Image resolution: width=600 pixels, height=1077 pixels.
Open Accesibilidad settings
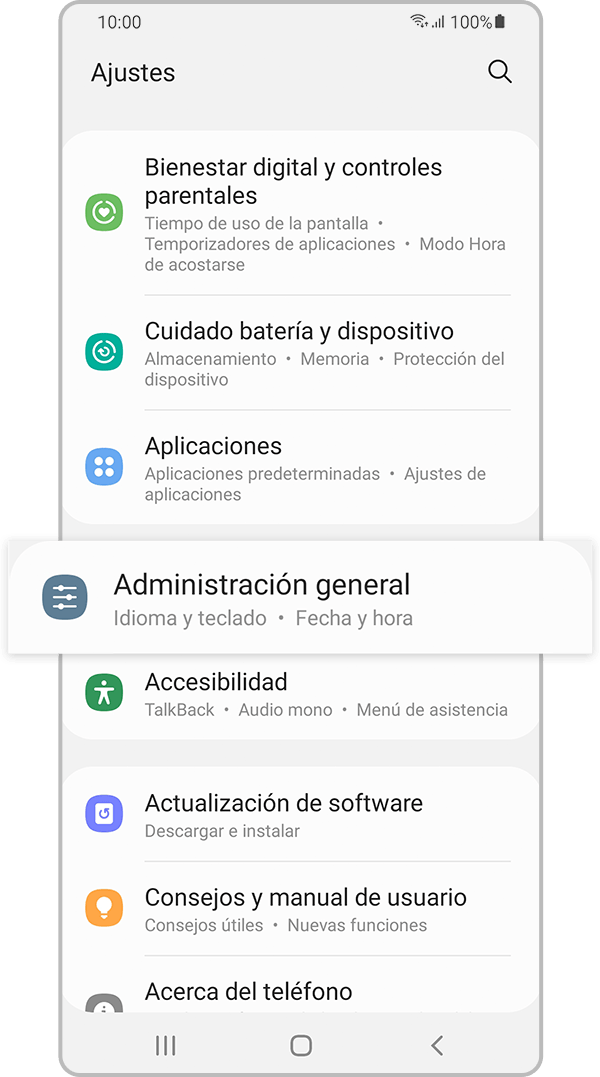(300, 694)
